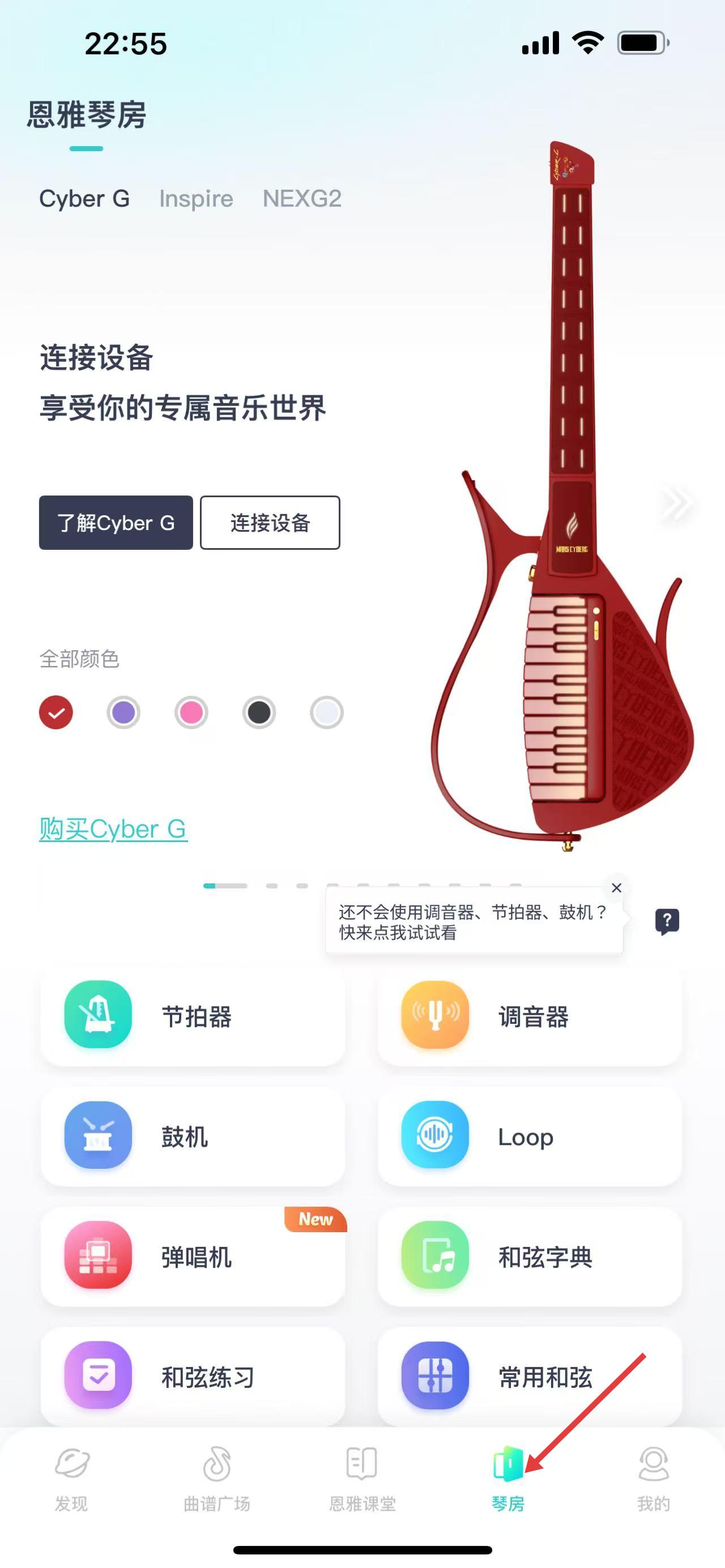Image resolution: width=725 pixels, height=1568 pixels.
Task: Tap the 连接设备 button
Action: coord(270,523)
